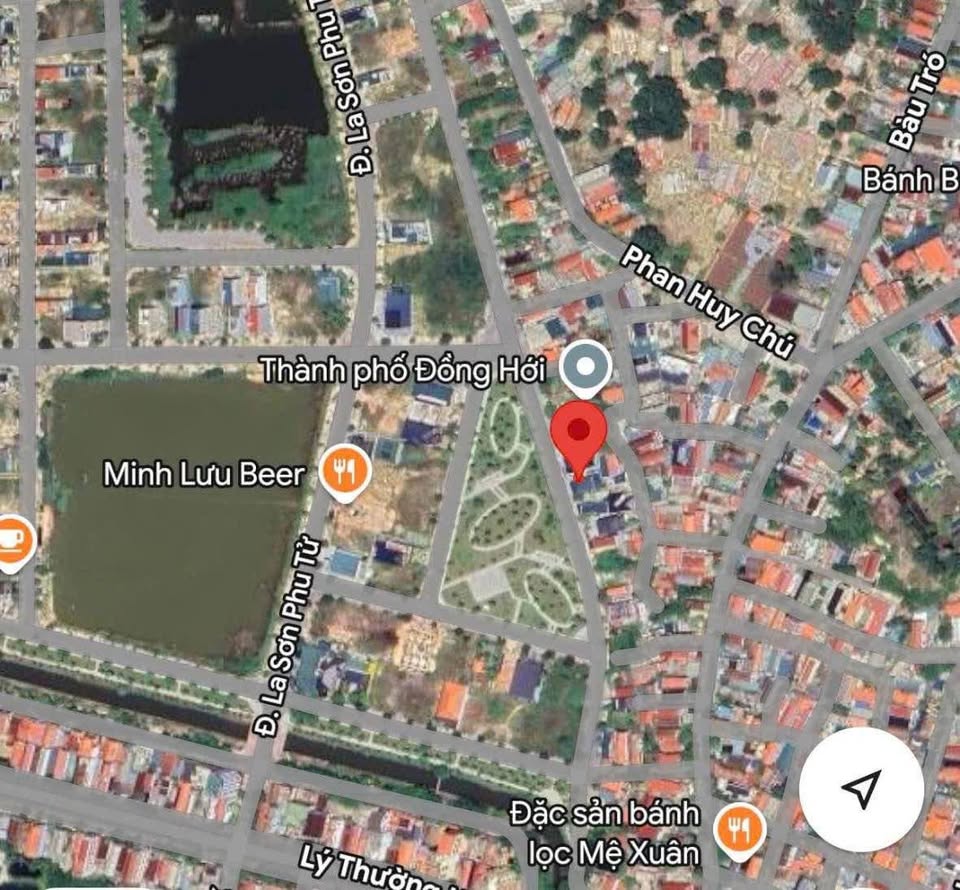Open the orange coffee shop marker
Screen dimensions: 960x890
pyautogui.click(x=12, y=540)
